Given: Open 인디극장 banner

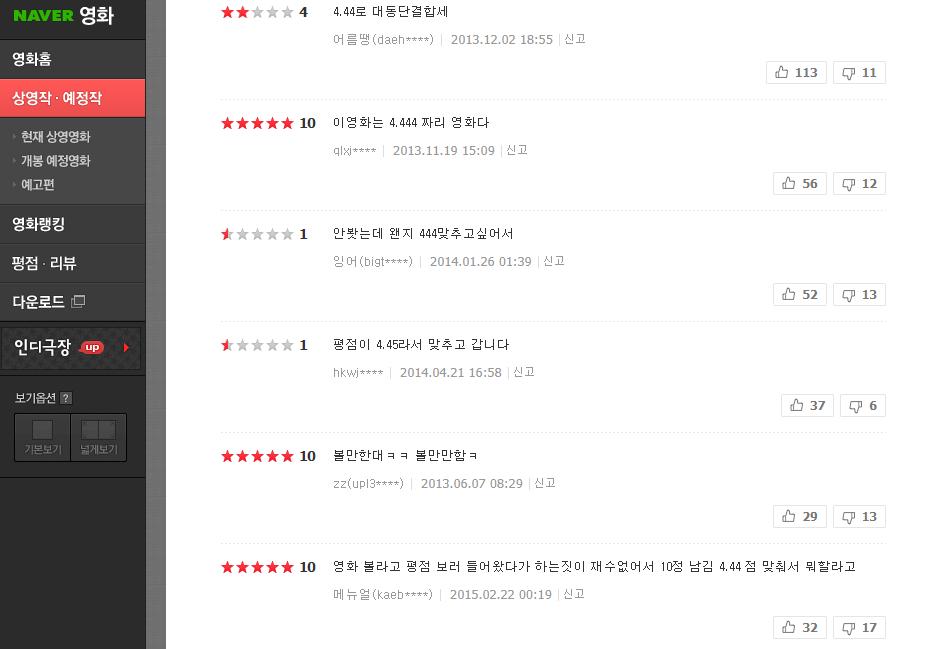Looking at the screenshot, I should pos(72,348).
